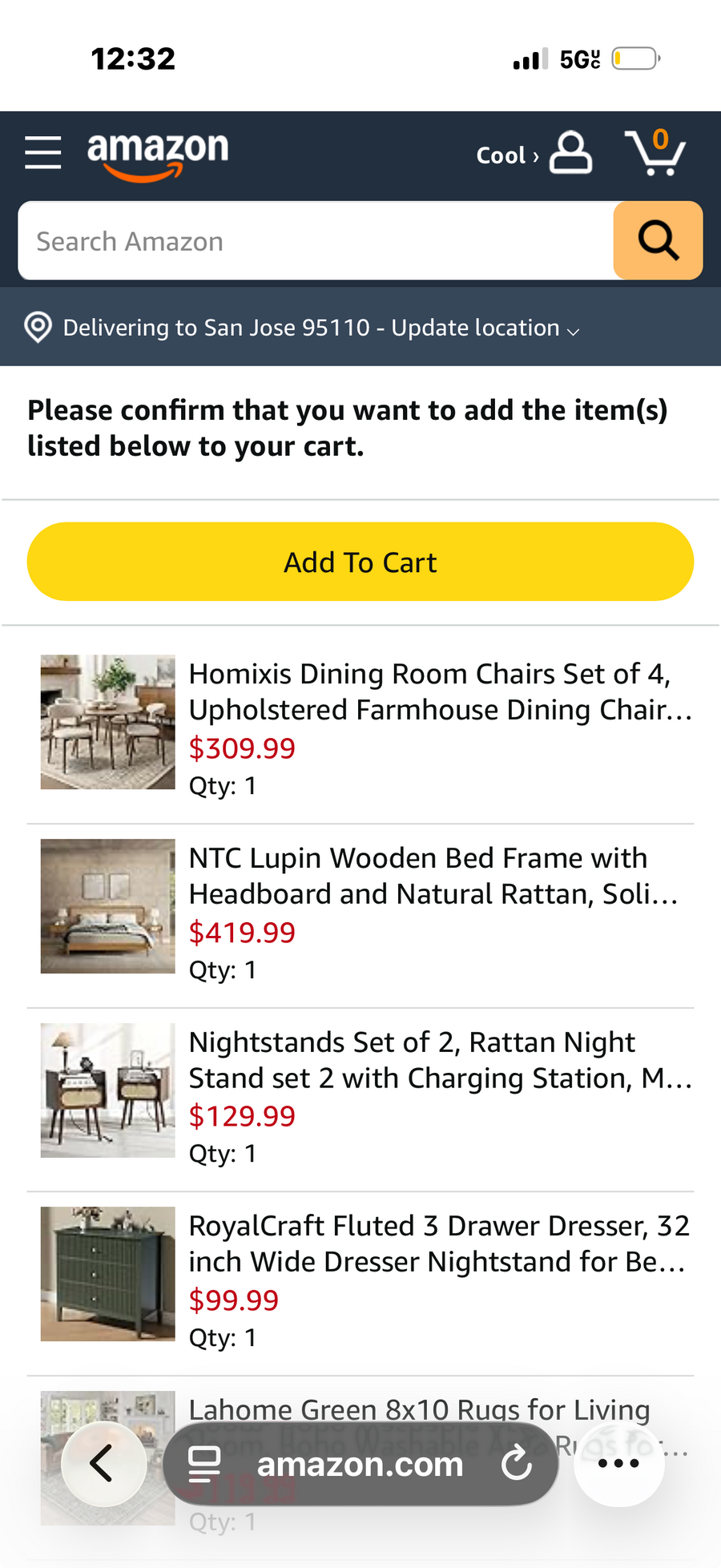View the shopping cart
This screenshot has width=721, height=1568.
[x=655, y=152]
